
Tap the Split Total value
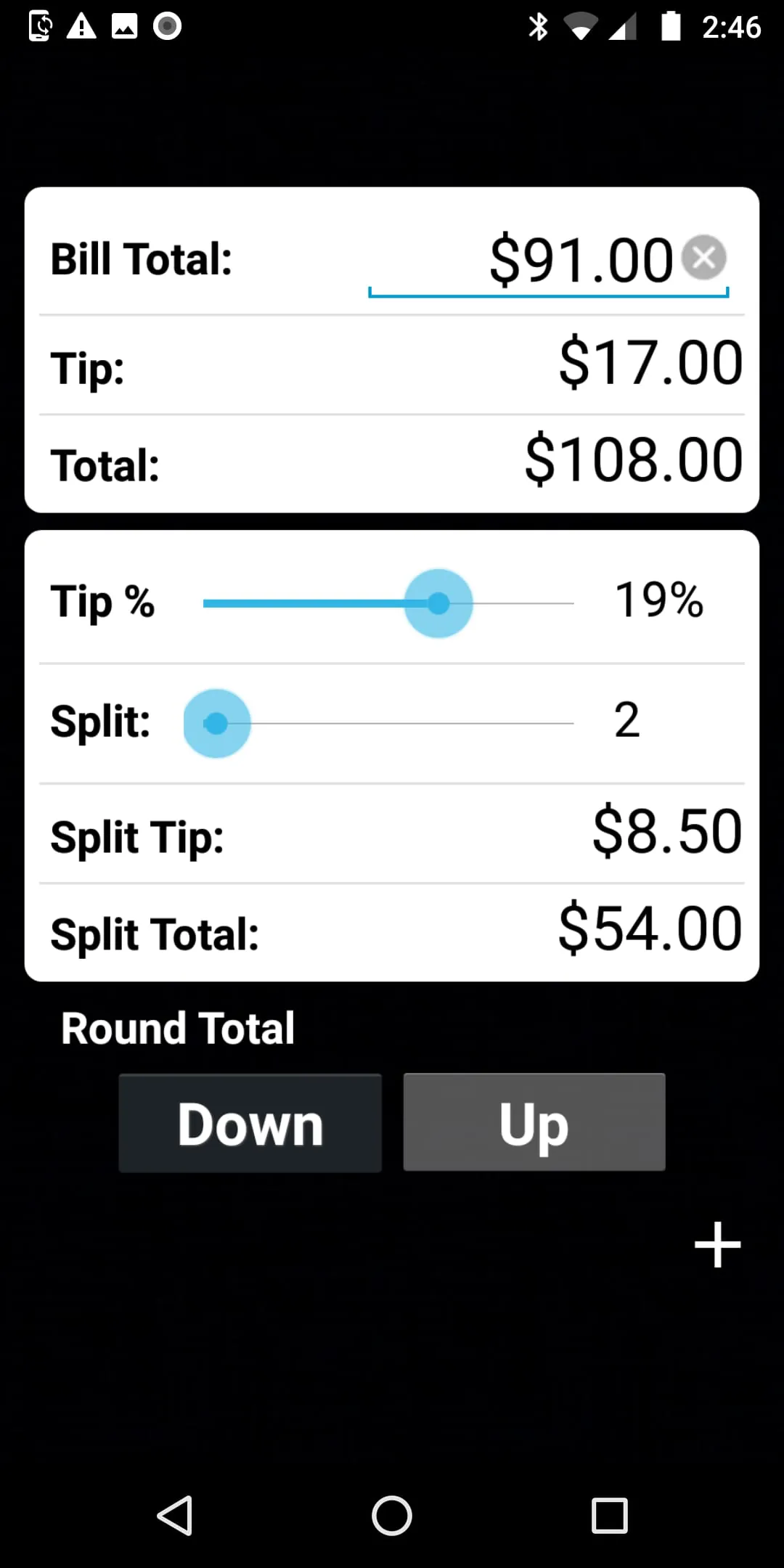648,927
